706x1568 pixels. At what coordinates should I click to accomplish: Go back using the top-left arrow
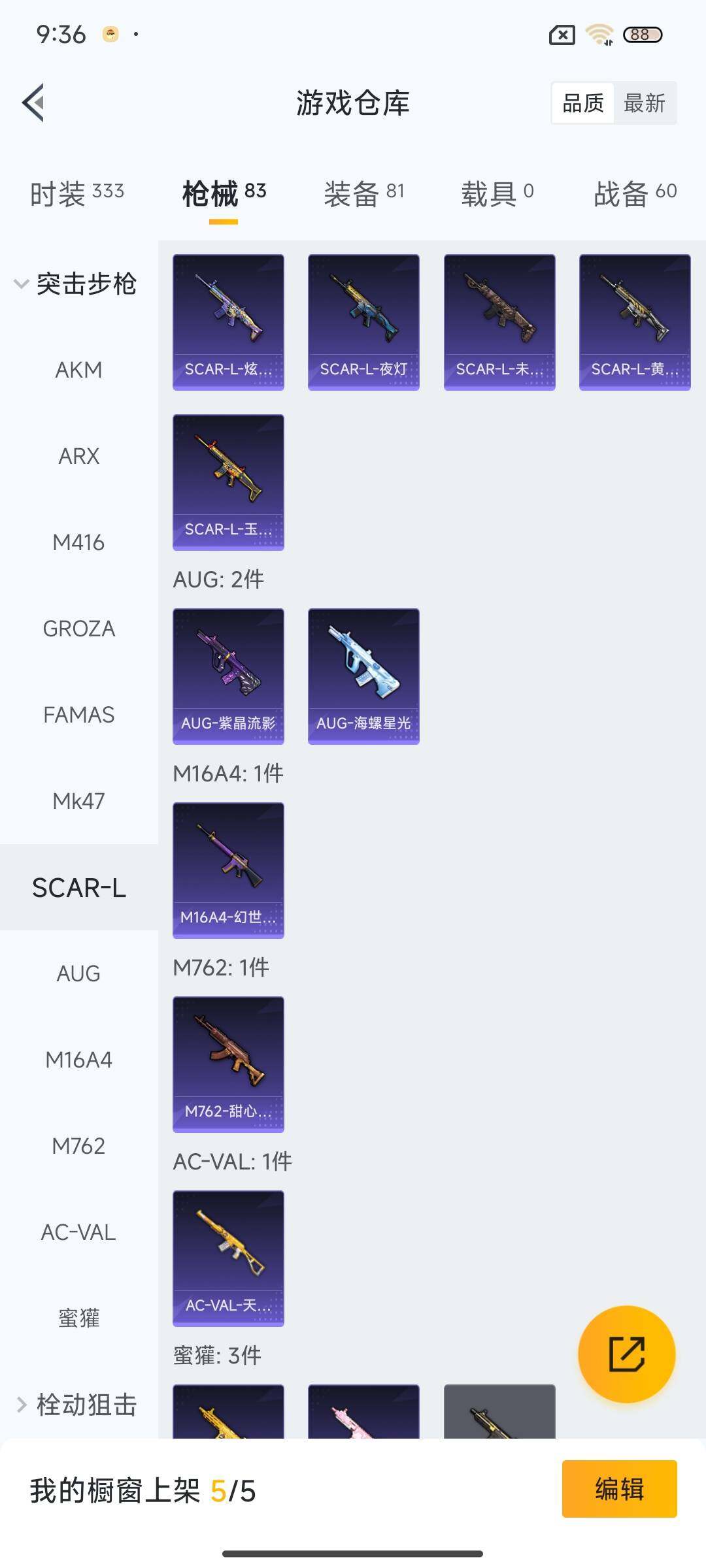pos(34,103)
